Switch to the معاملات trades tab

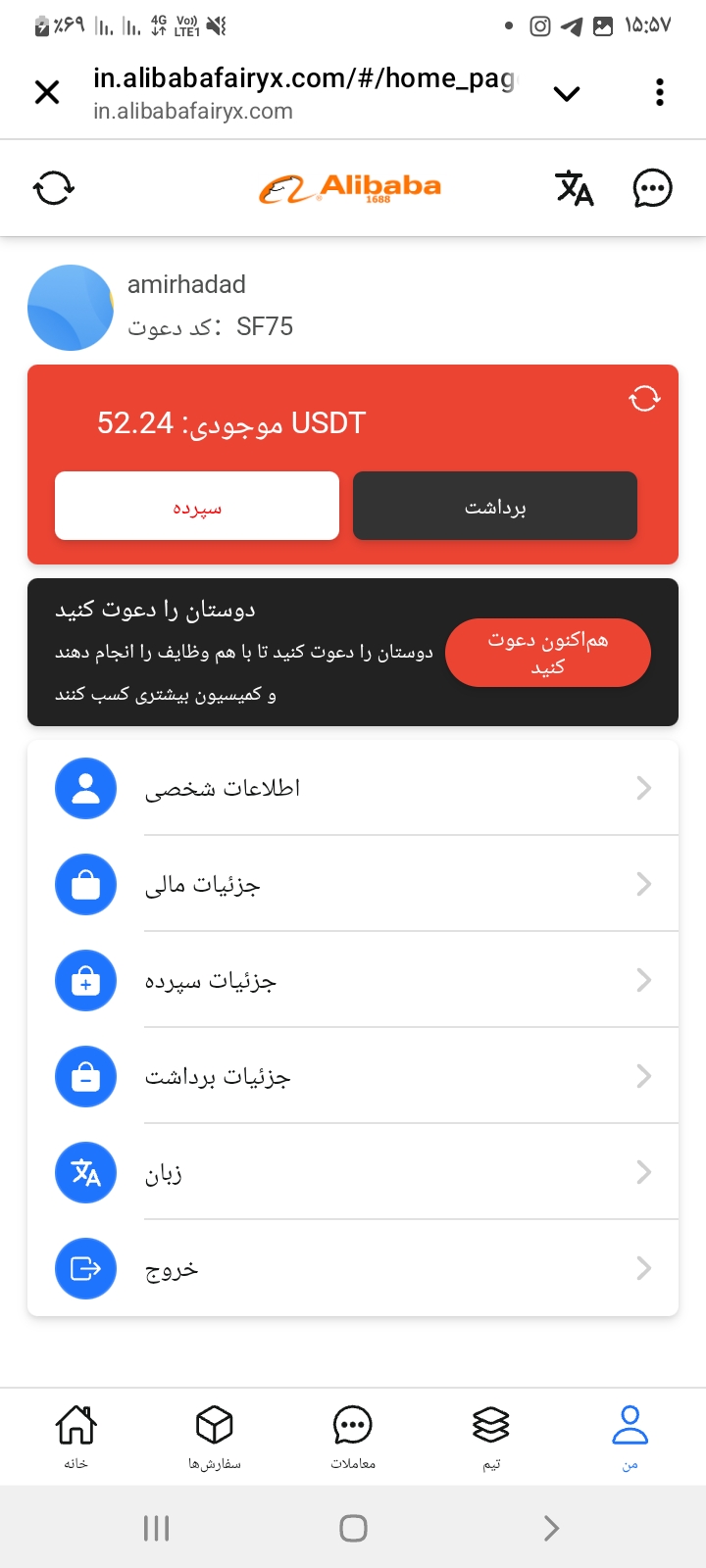click(353, 1436)
